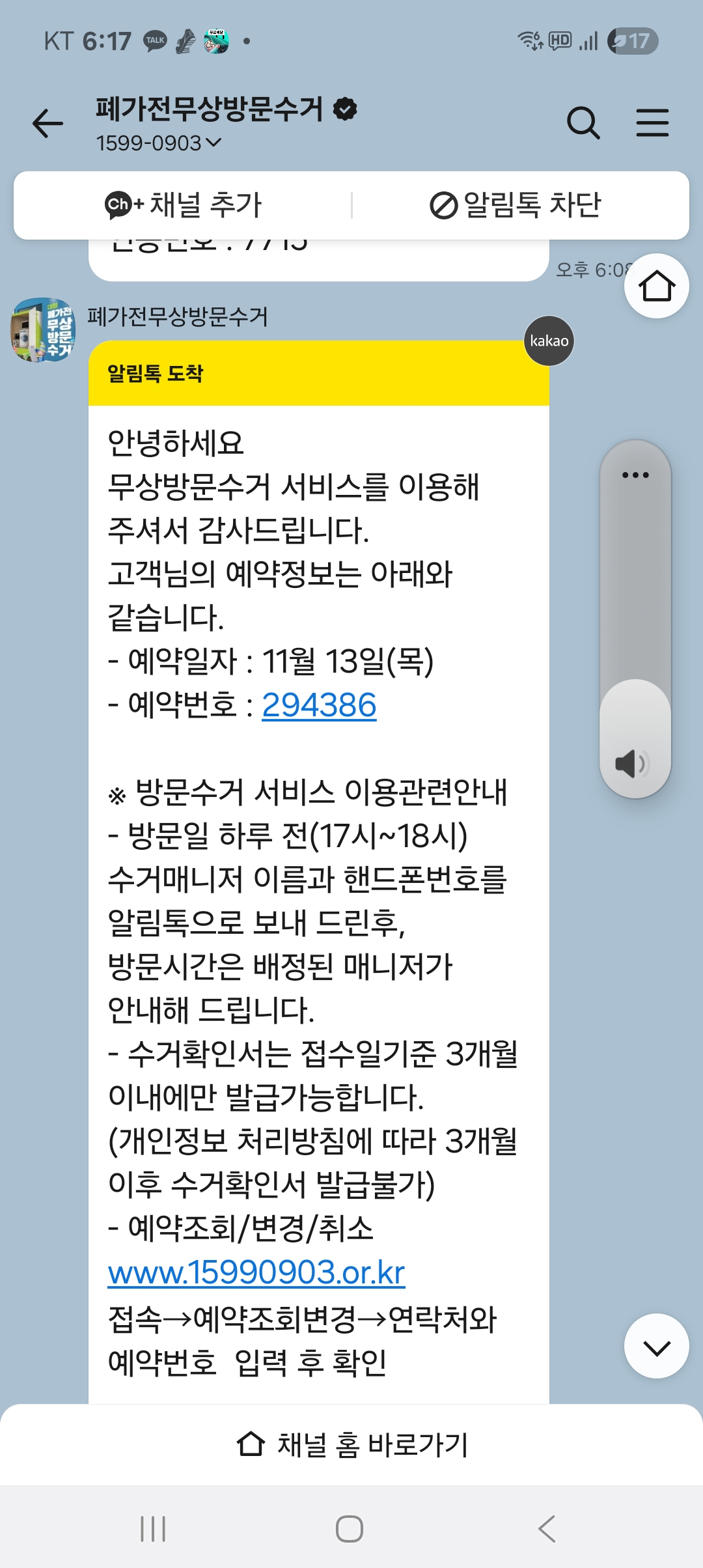Tap 채널 추가 to add channel

coord(183,205)
